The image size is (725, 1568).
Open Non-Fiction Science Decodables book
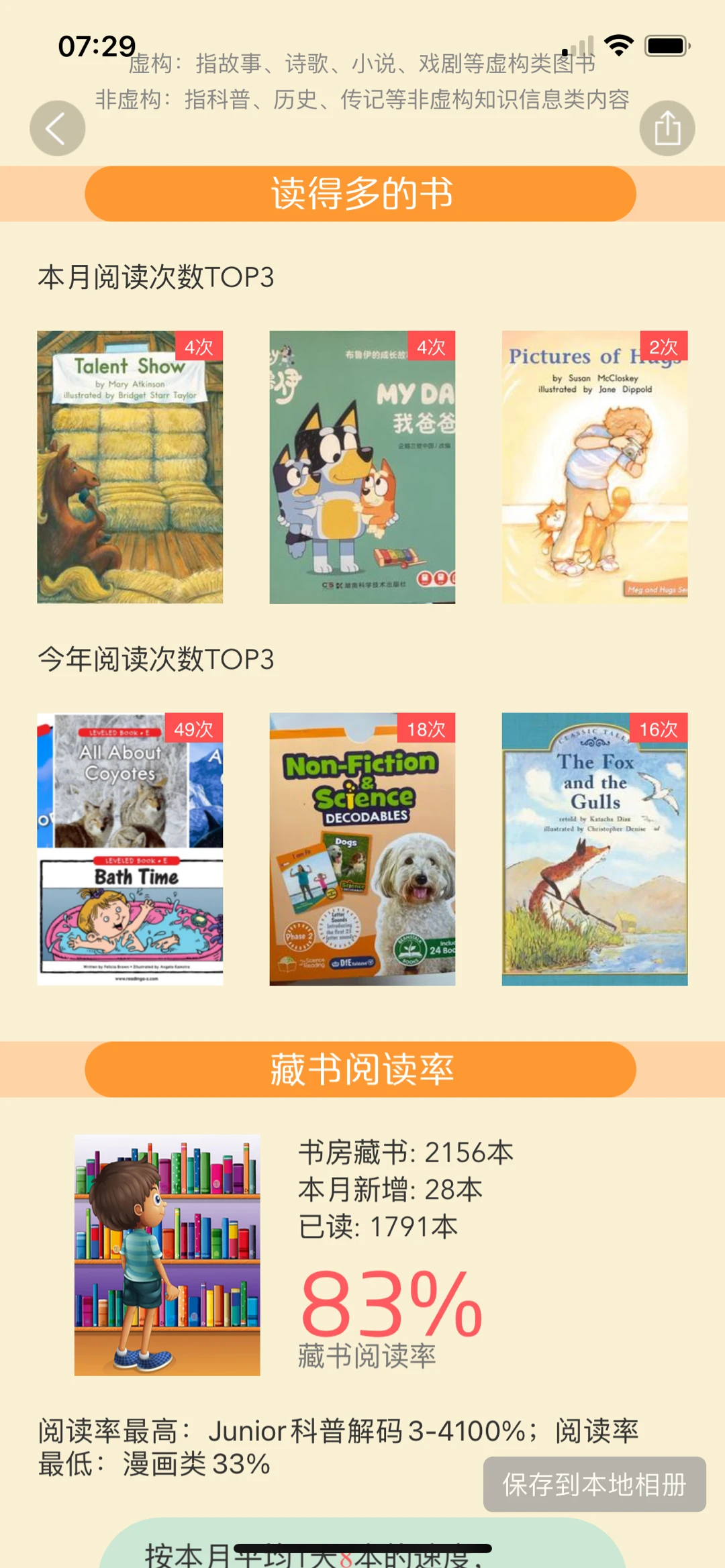[362, 849]
